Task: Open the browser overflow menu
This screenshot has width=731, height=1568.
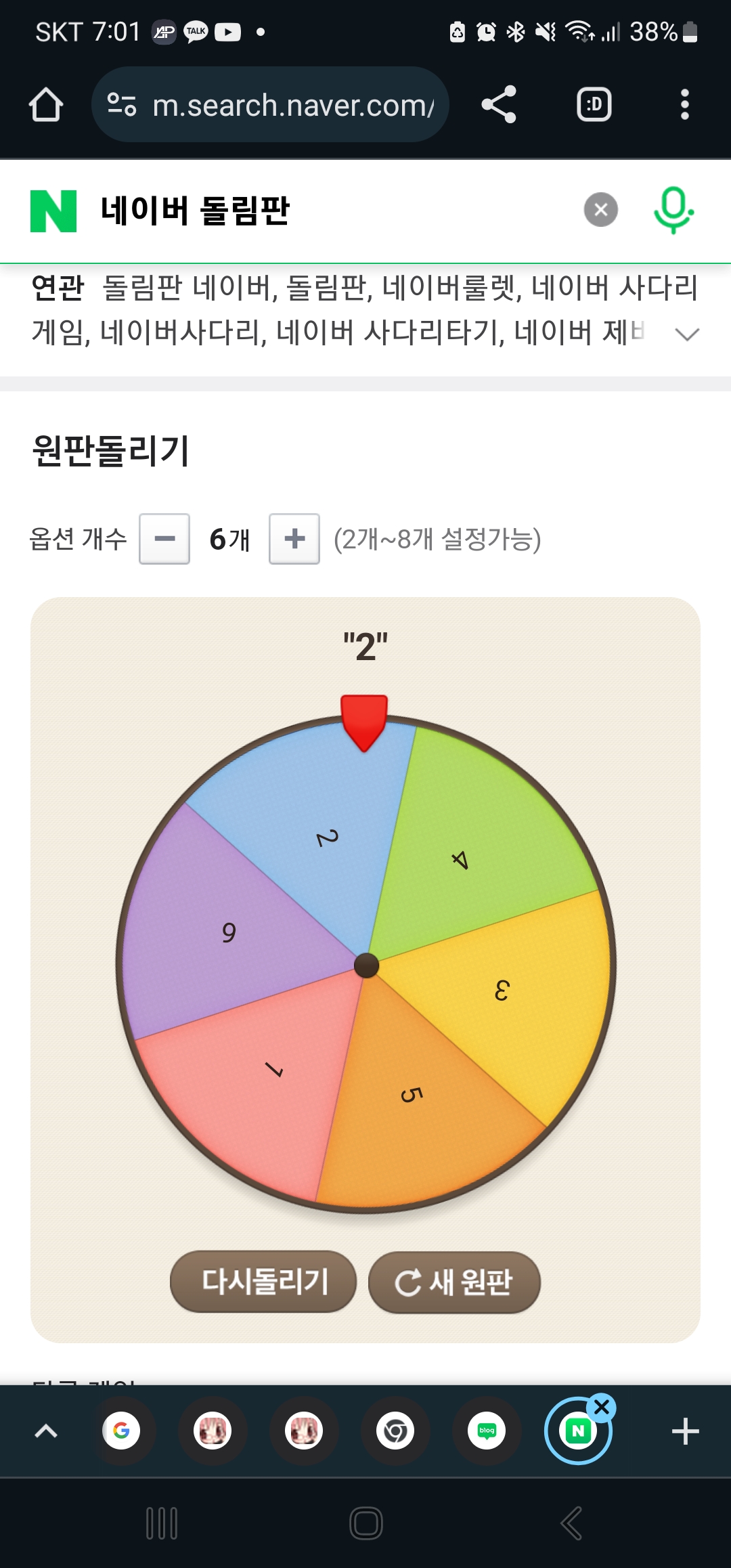Action: [x=684, y=105]
